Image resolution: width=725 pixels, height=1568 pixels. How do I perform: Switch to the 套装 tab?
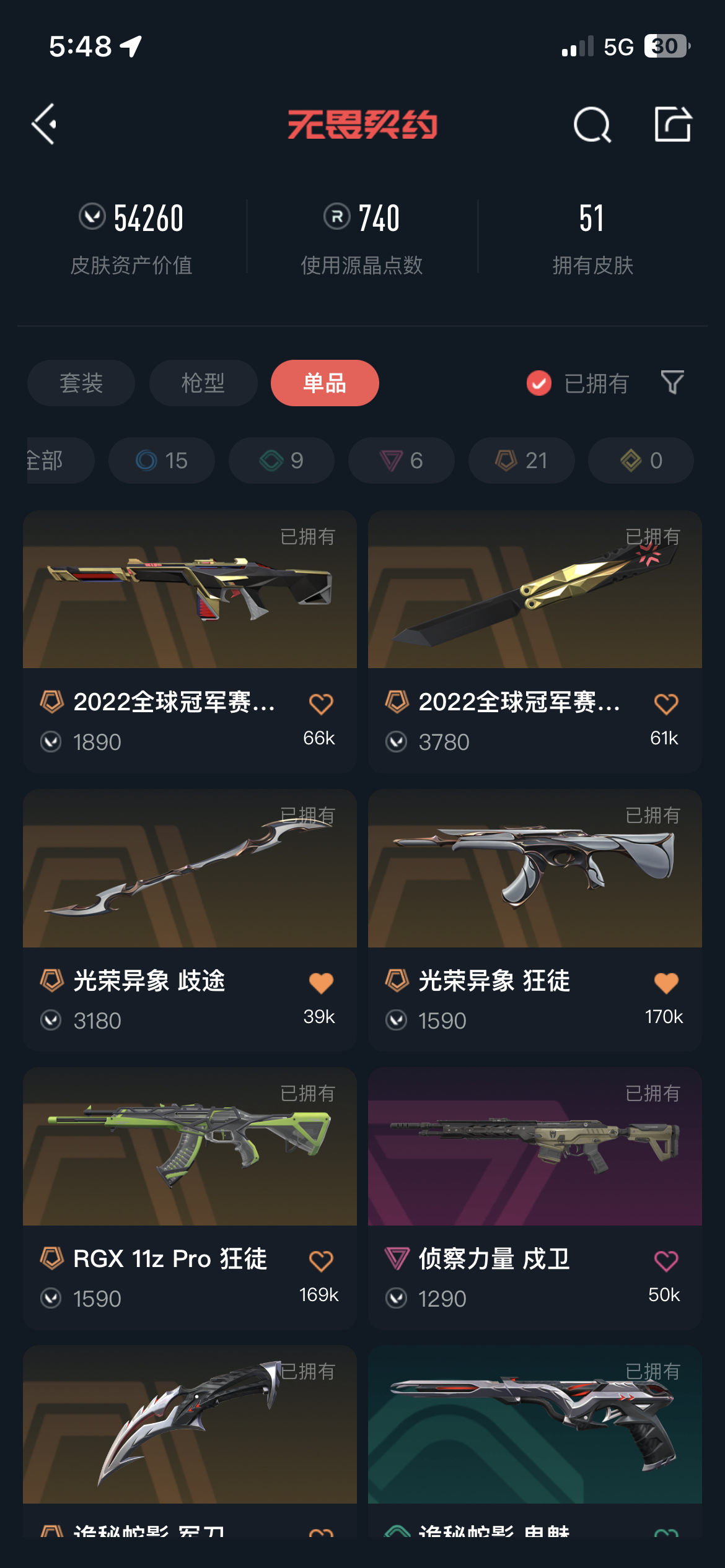click(81, 383)
